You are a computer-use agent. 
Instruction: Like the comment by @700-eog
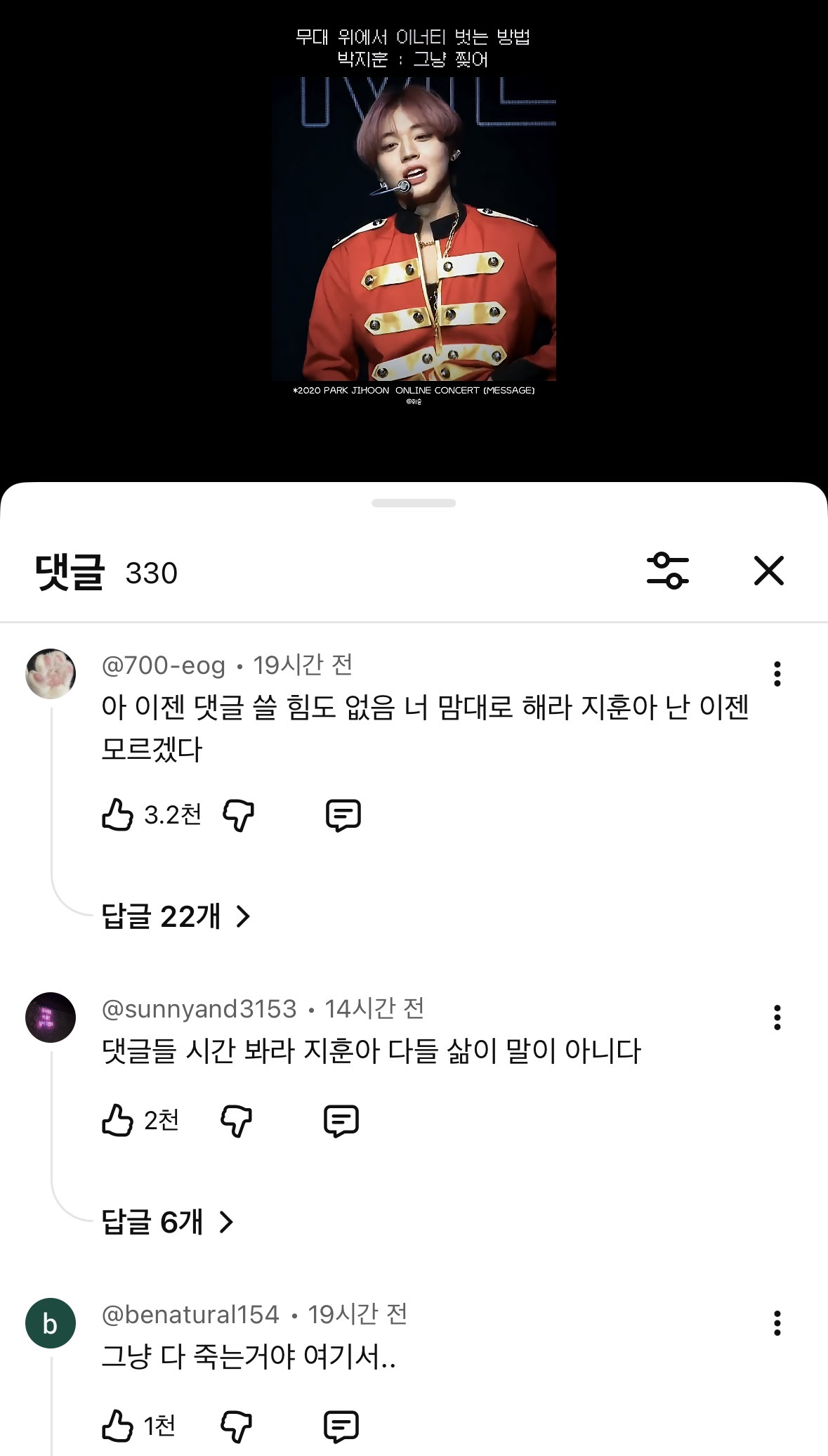click(117, 815)
